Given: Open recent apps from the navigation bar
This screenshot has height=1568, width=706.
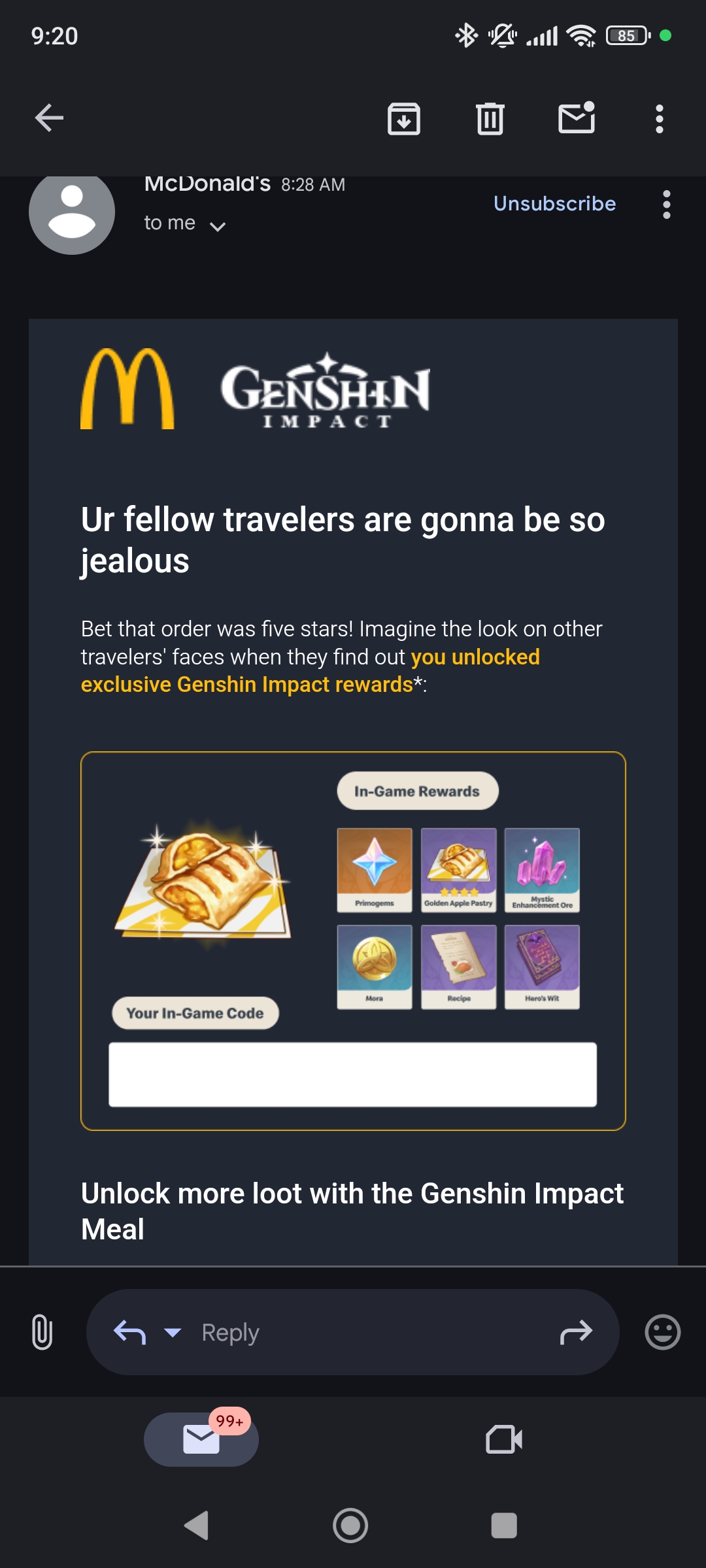Looking at the screenshot, I should [x=503, y=1526].
